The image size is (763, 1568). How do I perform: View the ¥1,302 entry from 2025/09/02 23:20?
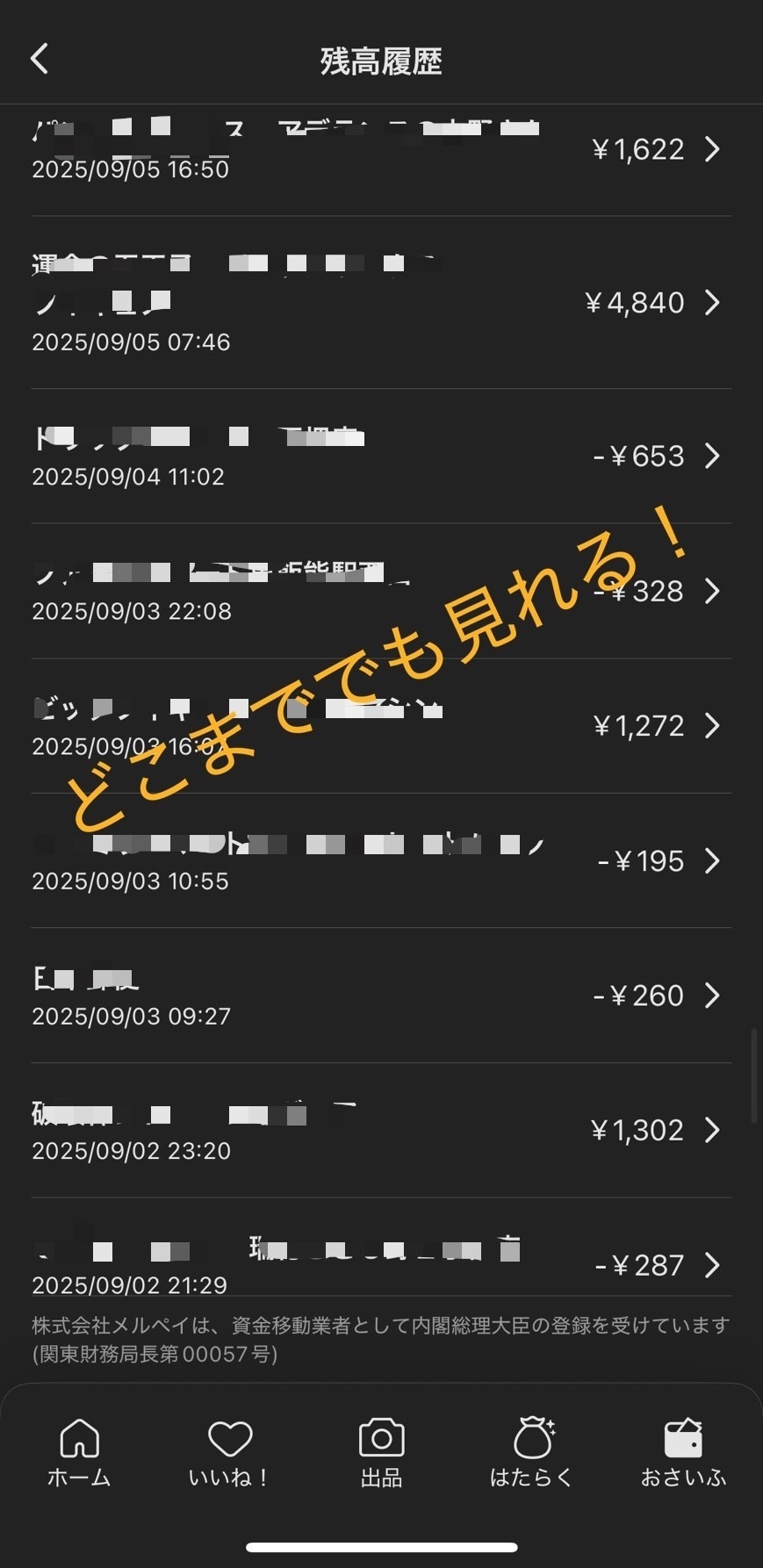[381, 1131]
